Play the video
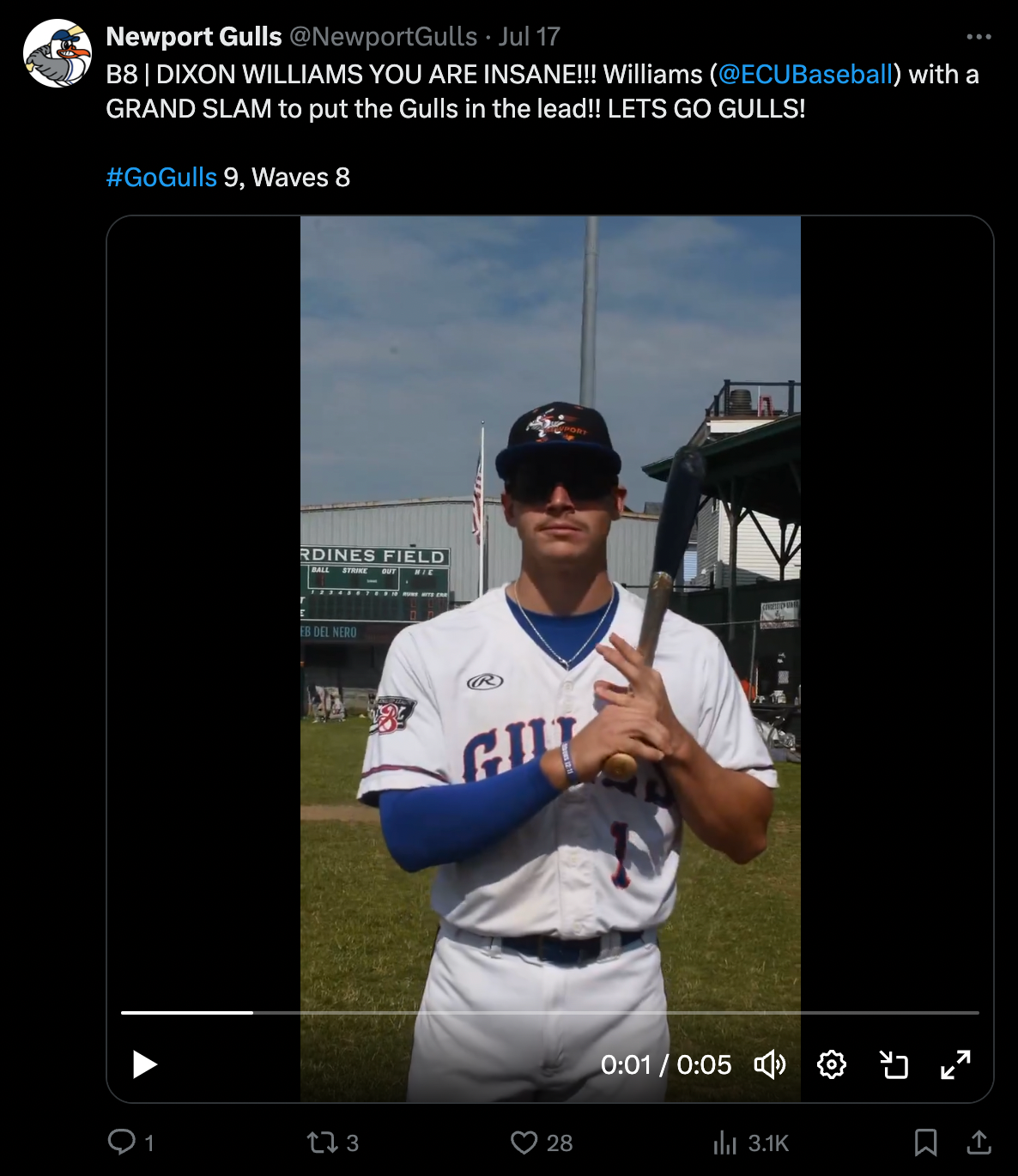Screen dimensions: 1018x1176 (145, 1064)
